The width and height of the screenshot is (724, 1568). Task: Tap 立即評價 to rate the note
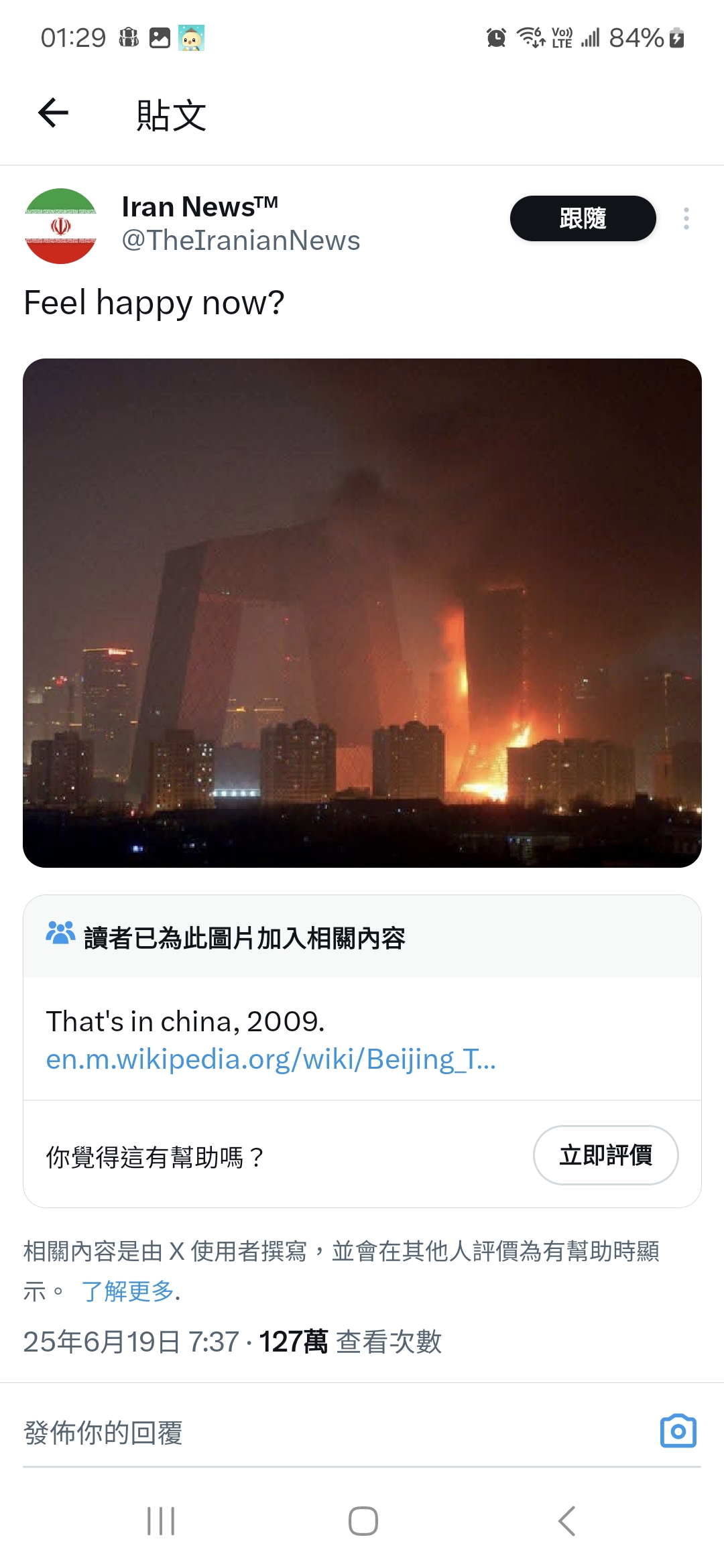(605, 1155)
